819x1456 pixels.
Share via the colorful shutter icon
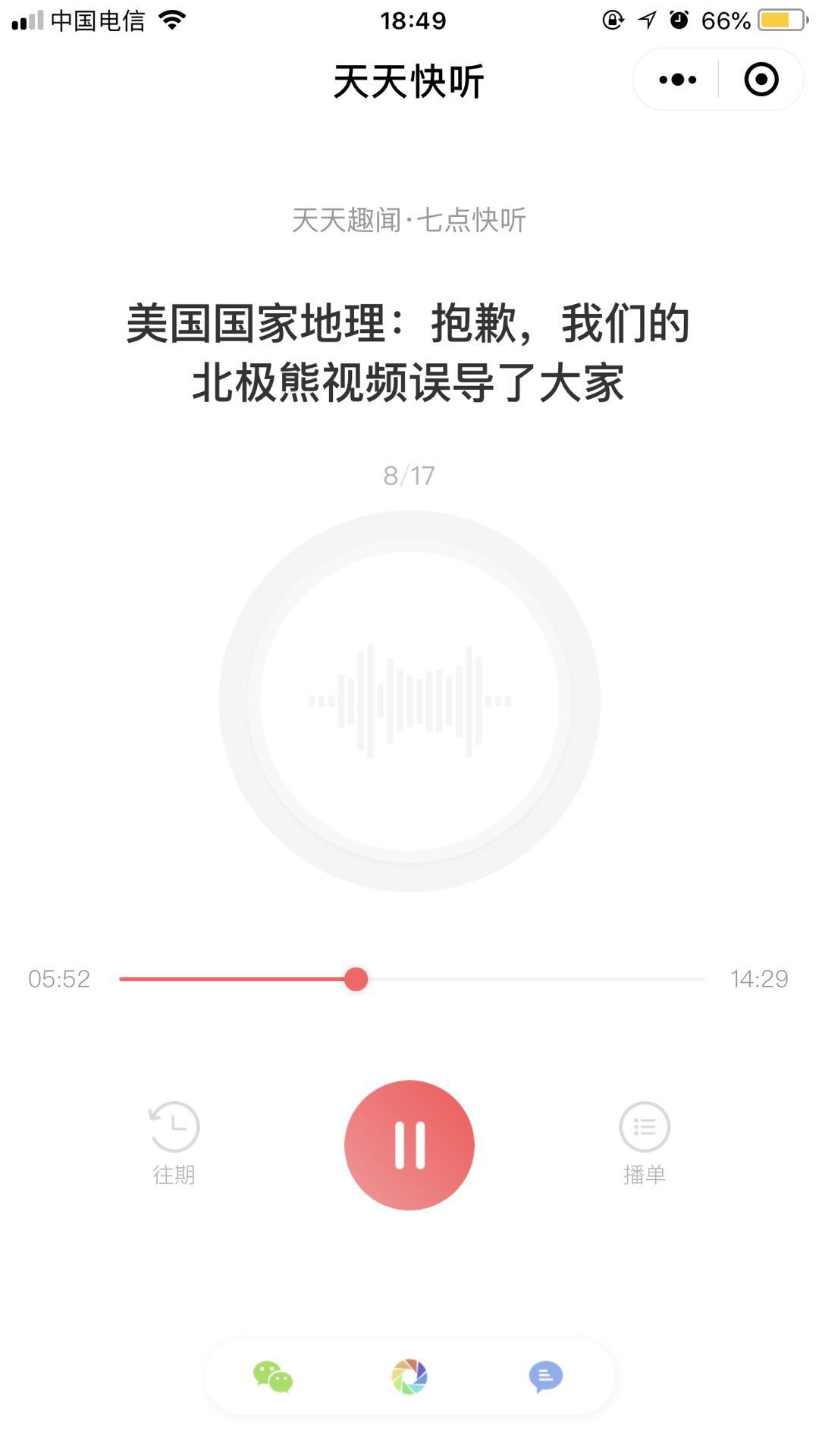[409, 1377]
